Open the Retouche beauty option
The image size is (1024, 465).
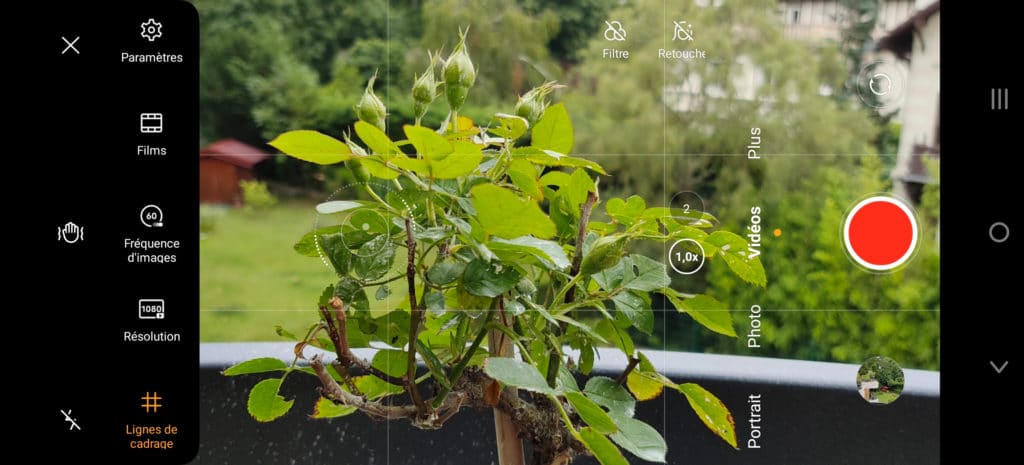(x=682, y=39)
